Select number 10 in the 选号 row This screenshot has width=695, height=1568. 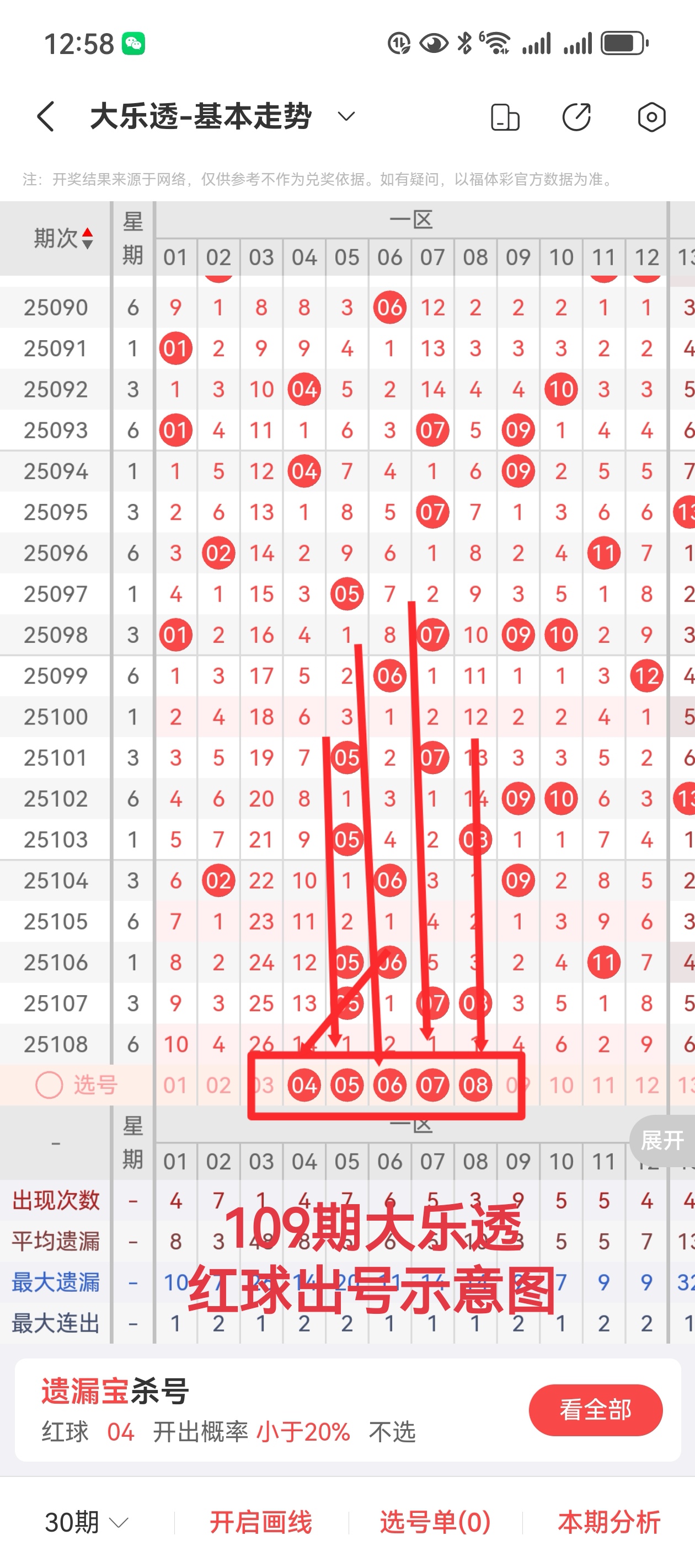[561, 1085]
